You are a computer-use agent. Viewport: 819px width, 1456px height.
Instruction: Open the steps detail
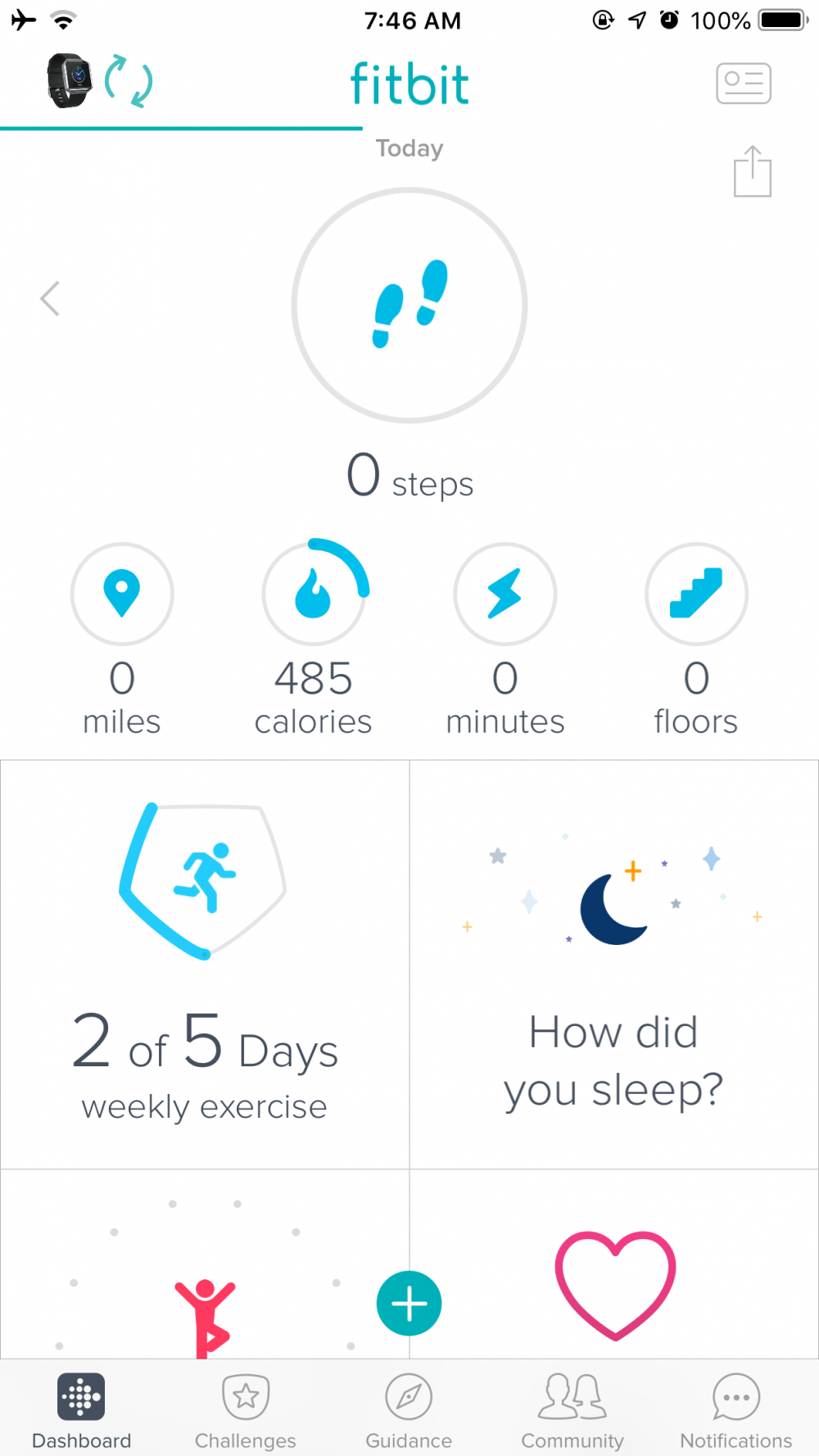click(409, 305)
